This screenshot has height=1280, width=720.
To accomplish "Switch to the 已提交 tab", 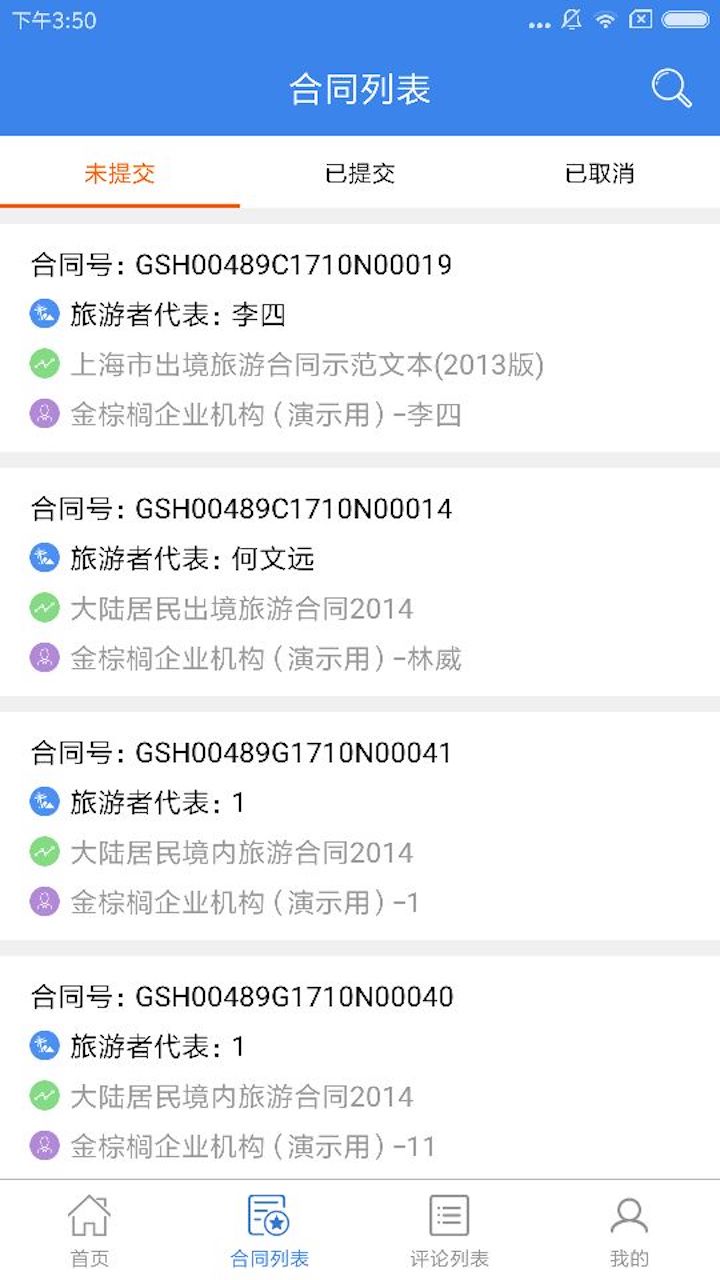I will pyautogui.click(x=360, y=172).
